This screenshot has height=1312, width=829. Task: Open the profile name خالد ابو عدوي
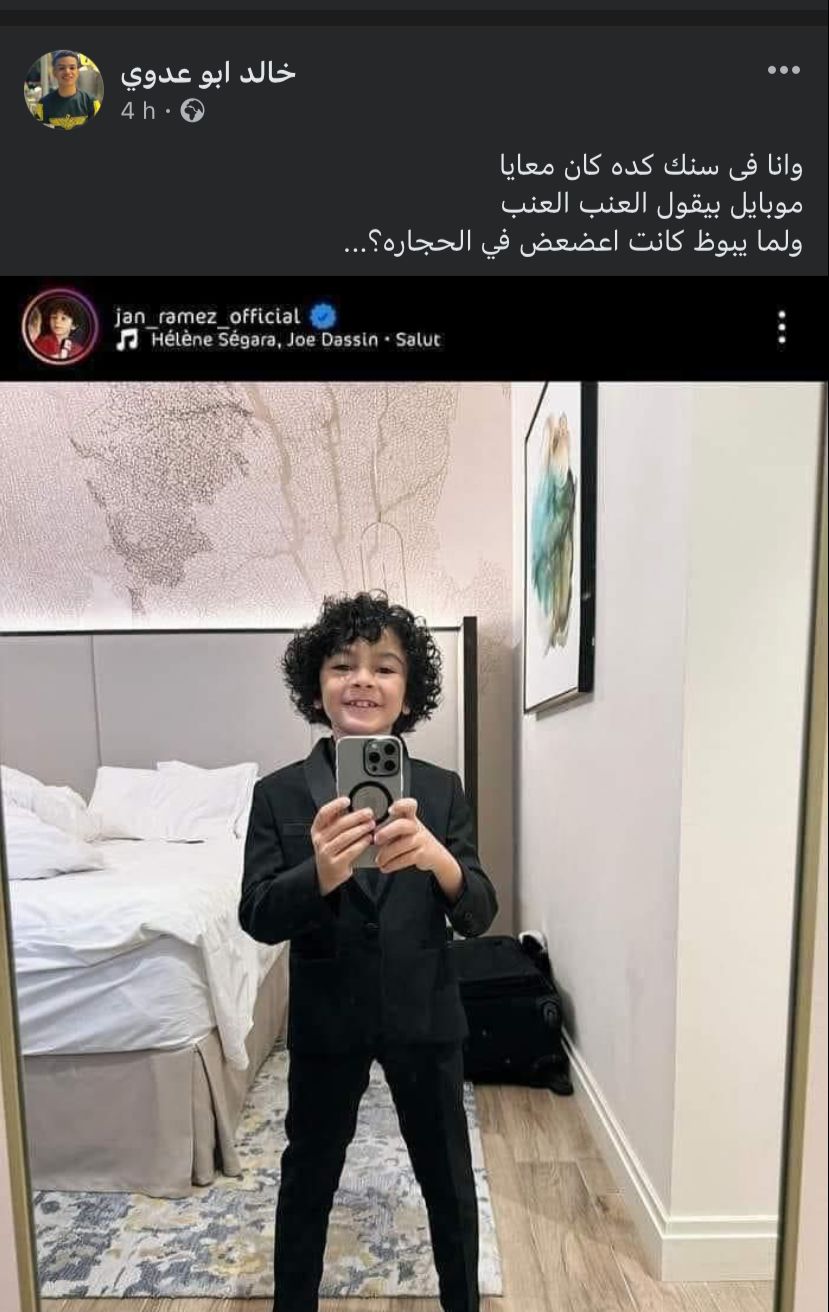click(208, 73)
